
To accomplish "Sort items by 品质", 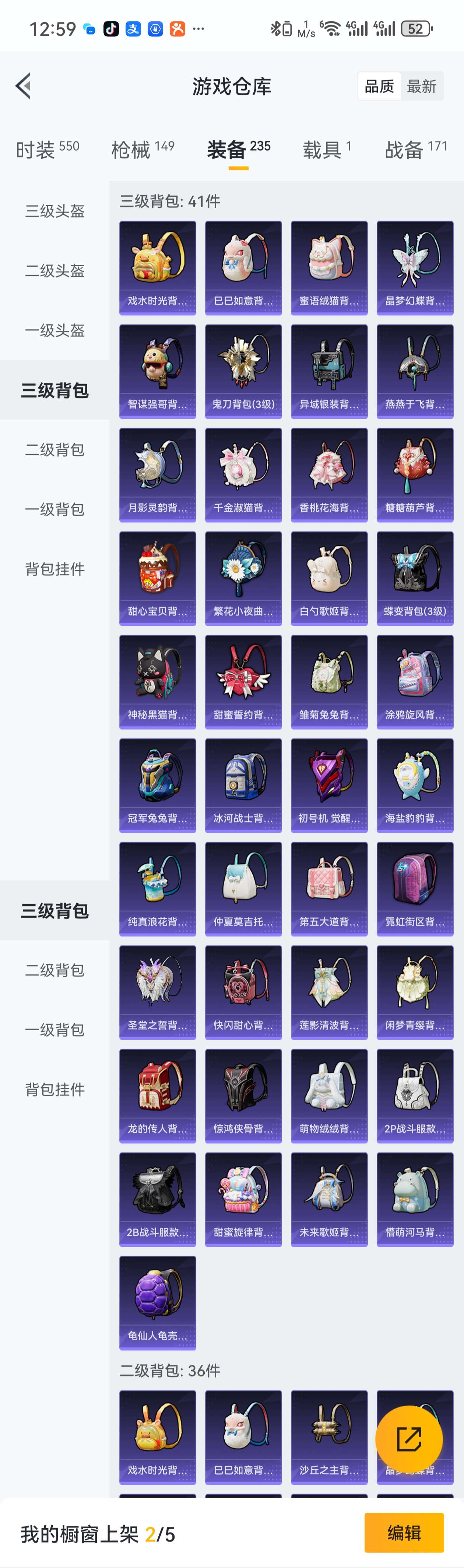I will pos(379,87).
